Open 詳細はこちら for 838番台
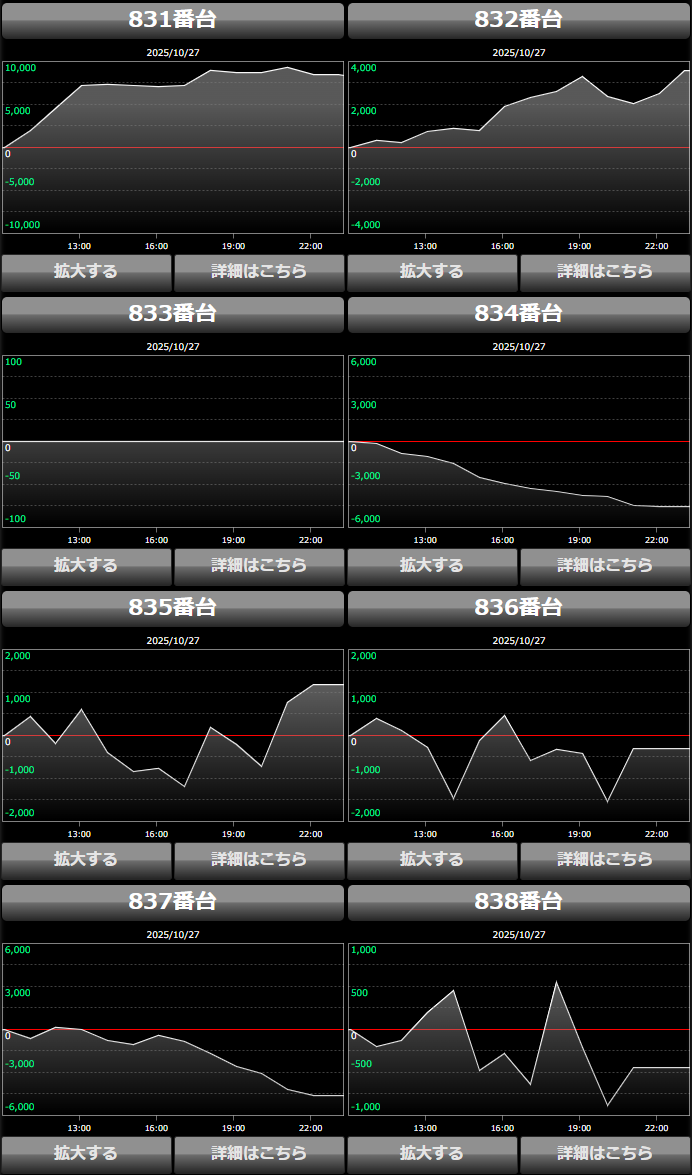692x1175 pixels. point(605,1154)
